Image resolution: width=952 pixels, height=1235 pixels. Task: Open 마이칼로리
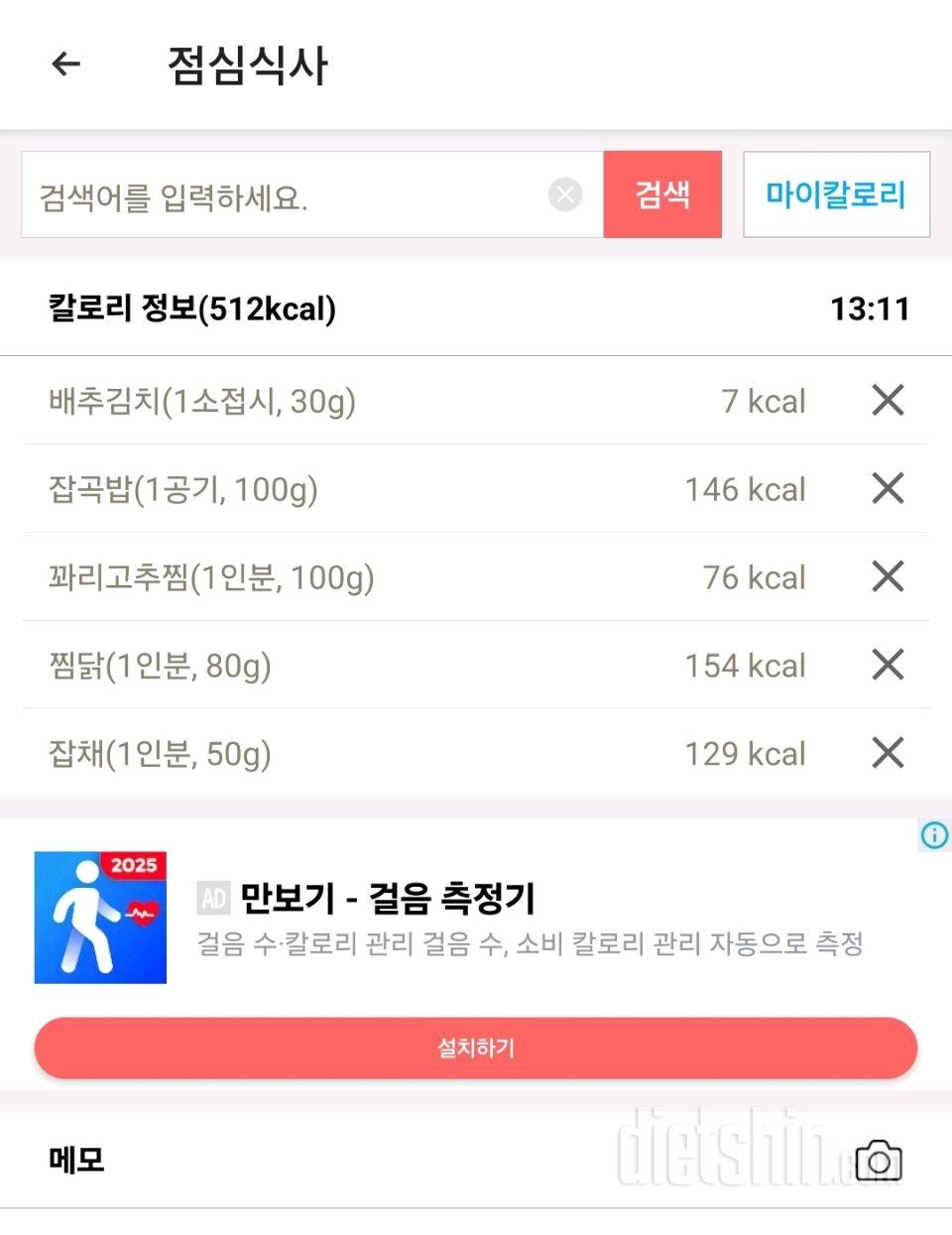coord(835,194)
